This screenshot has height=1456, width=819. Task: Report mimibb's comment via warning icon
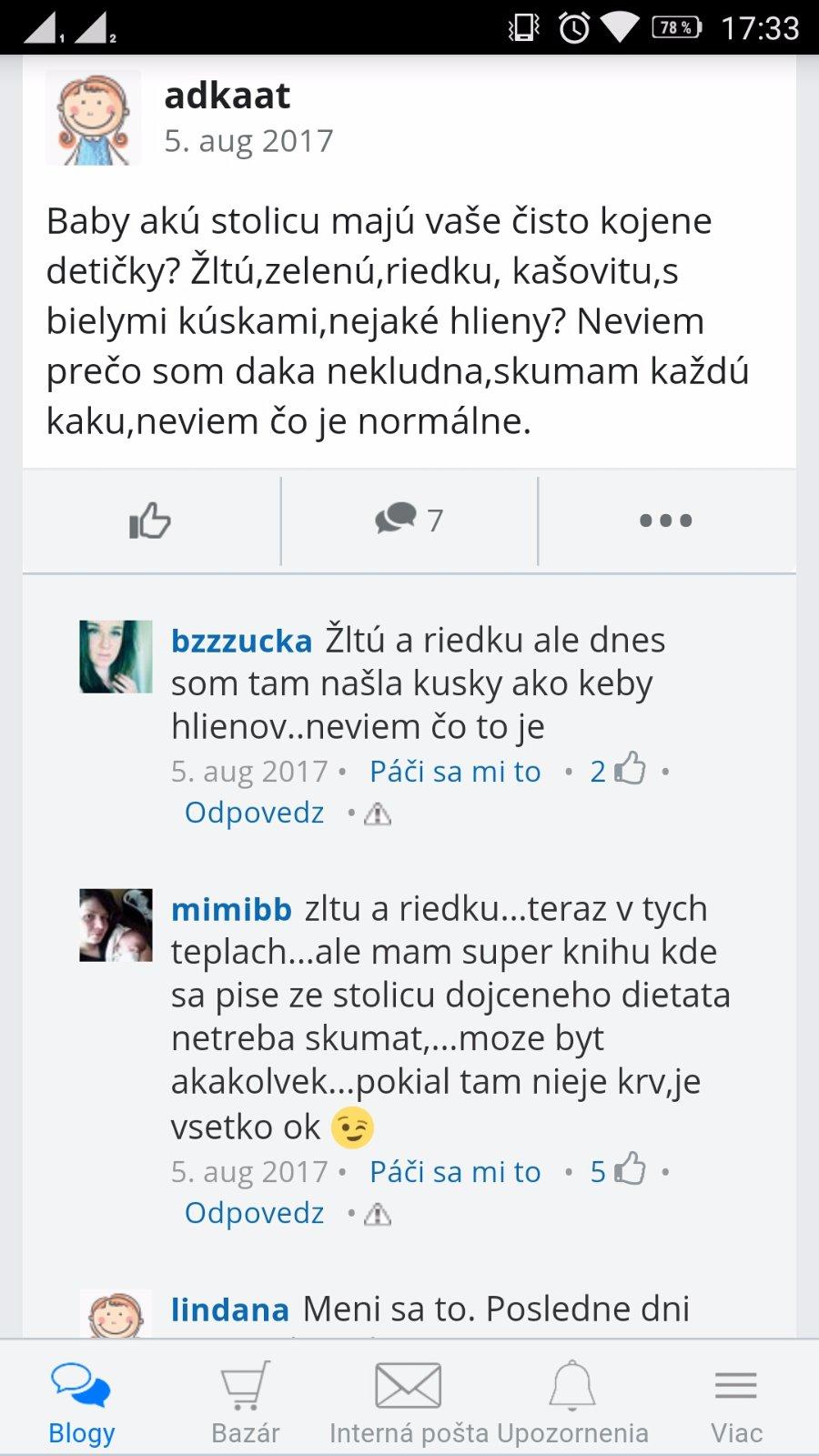tap(378, 1214)
